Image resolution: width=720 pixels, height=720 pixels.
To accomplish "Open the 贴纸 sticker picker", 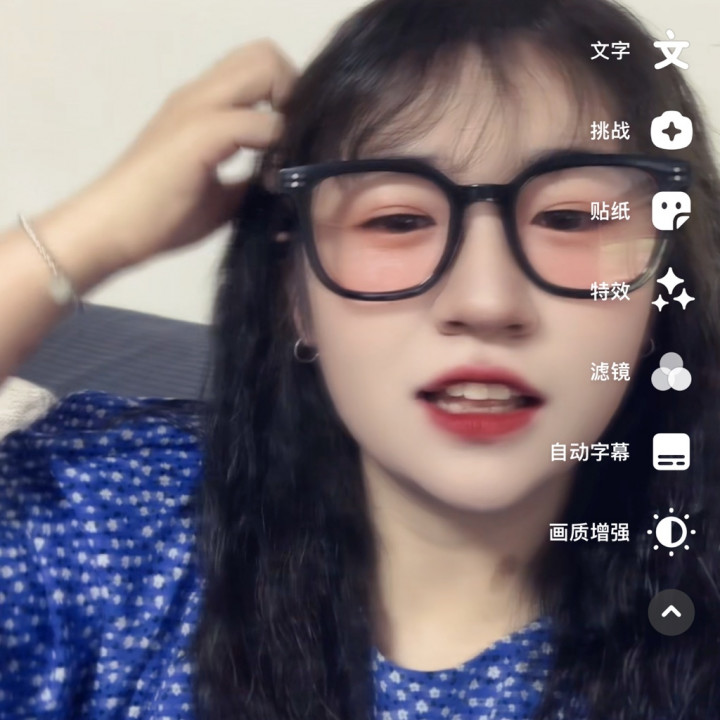I will [x=671, y=211].
